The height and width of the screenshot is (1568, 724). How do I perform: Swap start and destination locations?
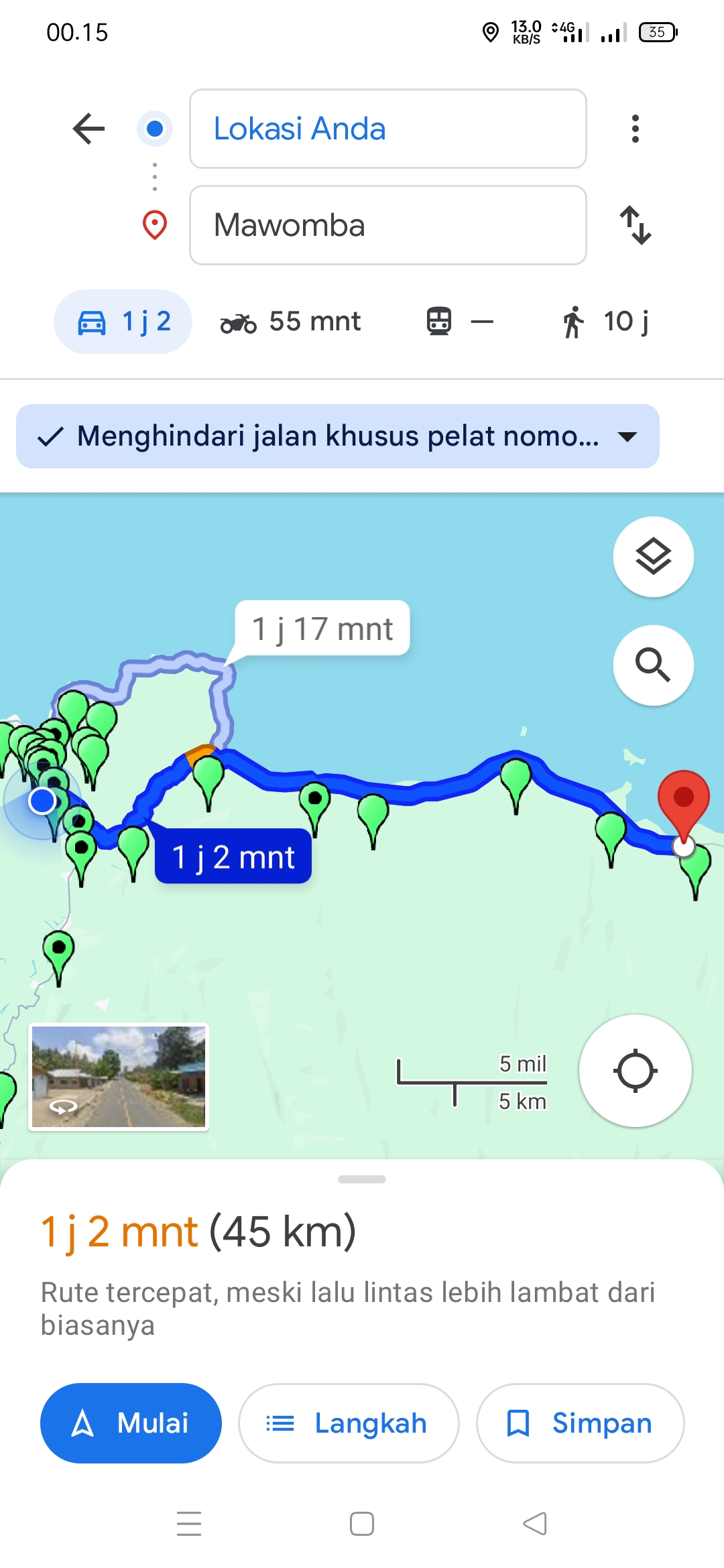[x=635, y=225]
